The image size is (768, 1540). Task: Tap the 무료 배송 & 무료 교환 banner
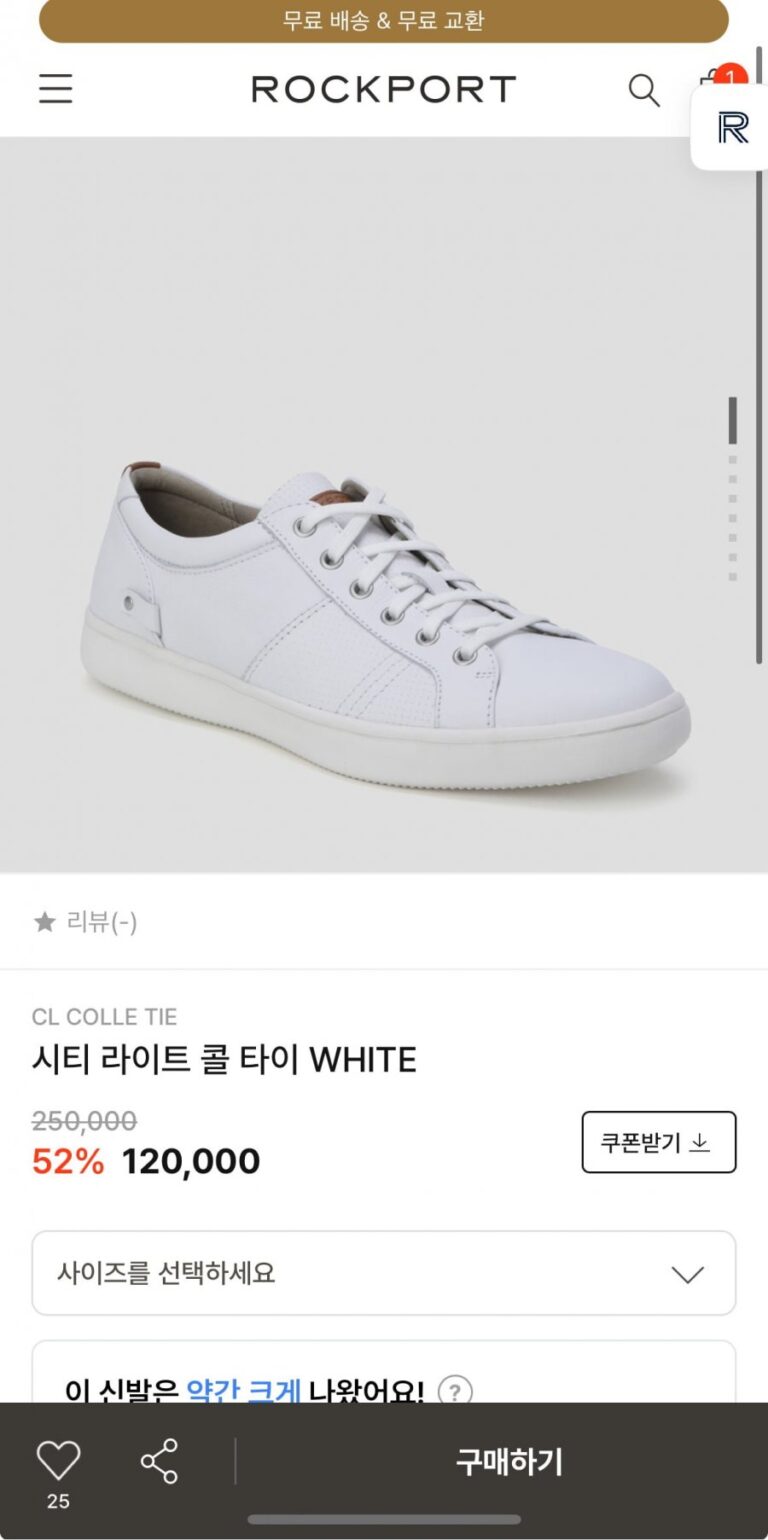(384, 21)
